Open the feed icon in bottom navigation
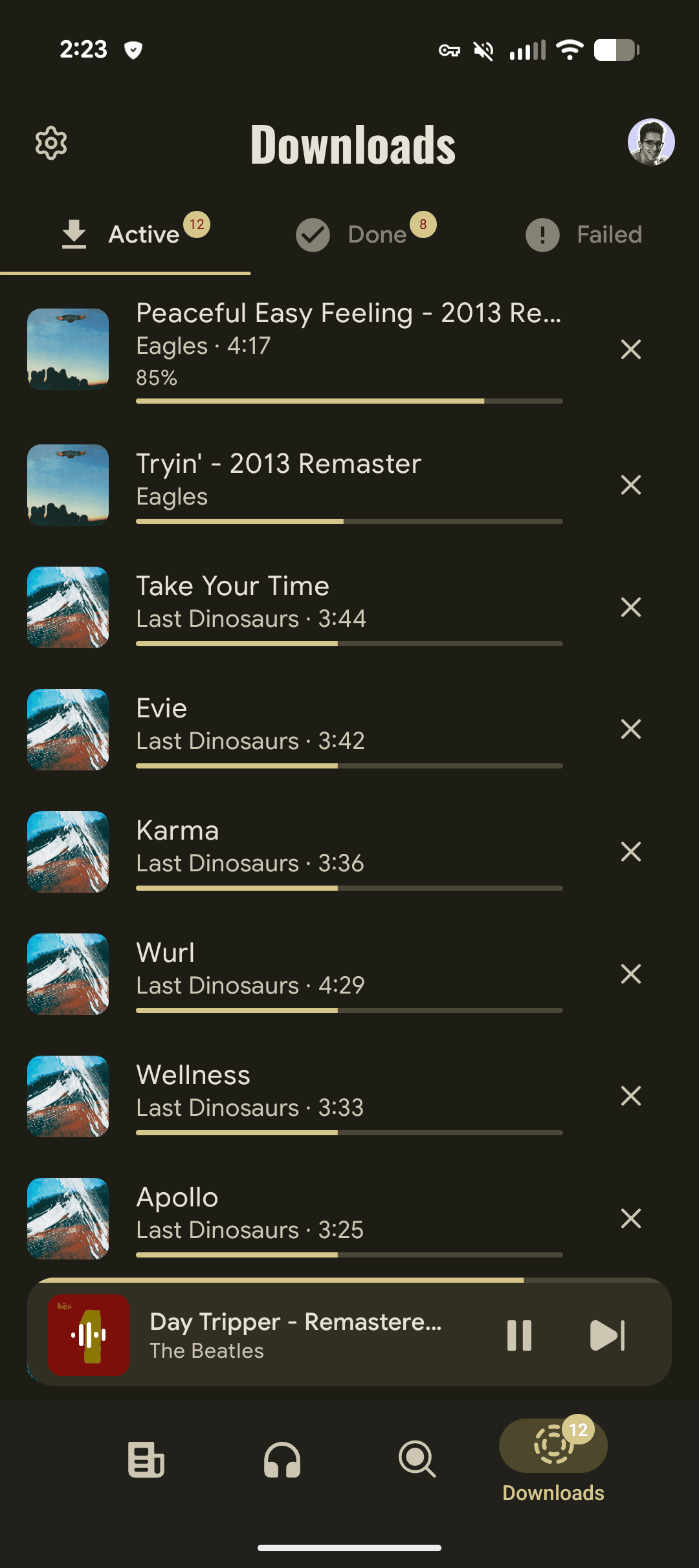The width and height of the screenshot is (699, 1568). coord(146,1459)
